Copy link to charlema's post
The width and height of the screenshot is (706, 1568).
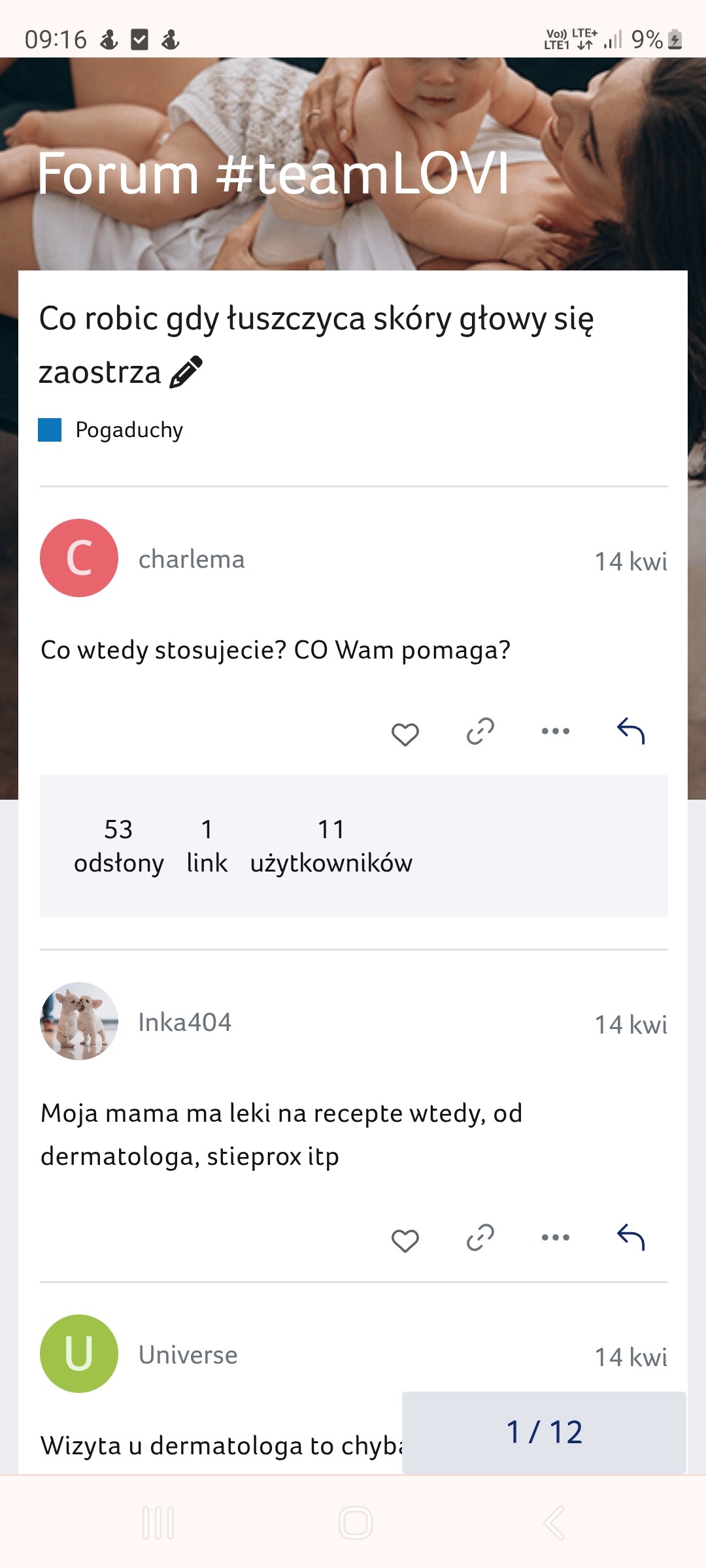[x=480, y=731]
